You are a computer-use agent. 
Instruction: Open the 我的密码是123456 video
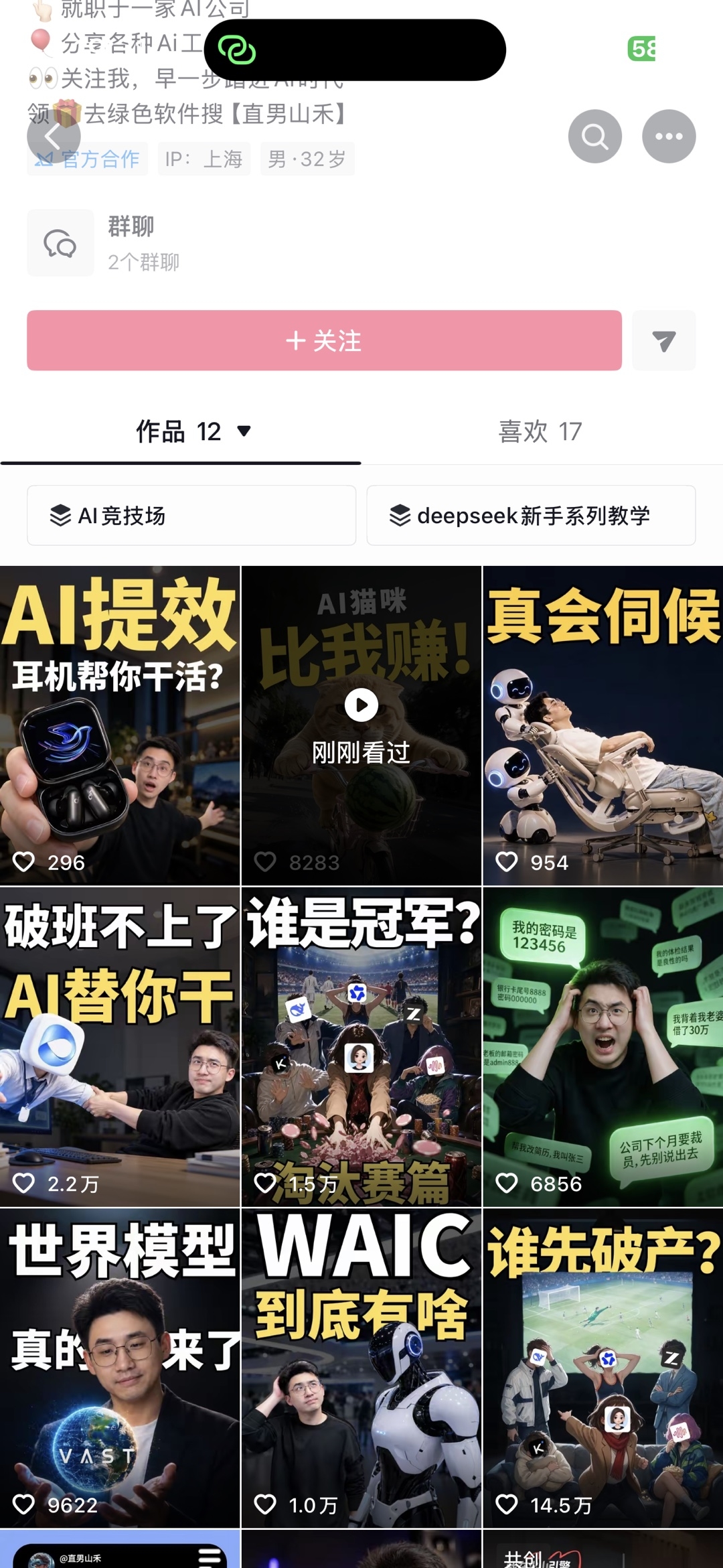603,1047
